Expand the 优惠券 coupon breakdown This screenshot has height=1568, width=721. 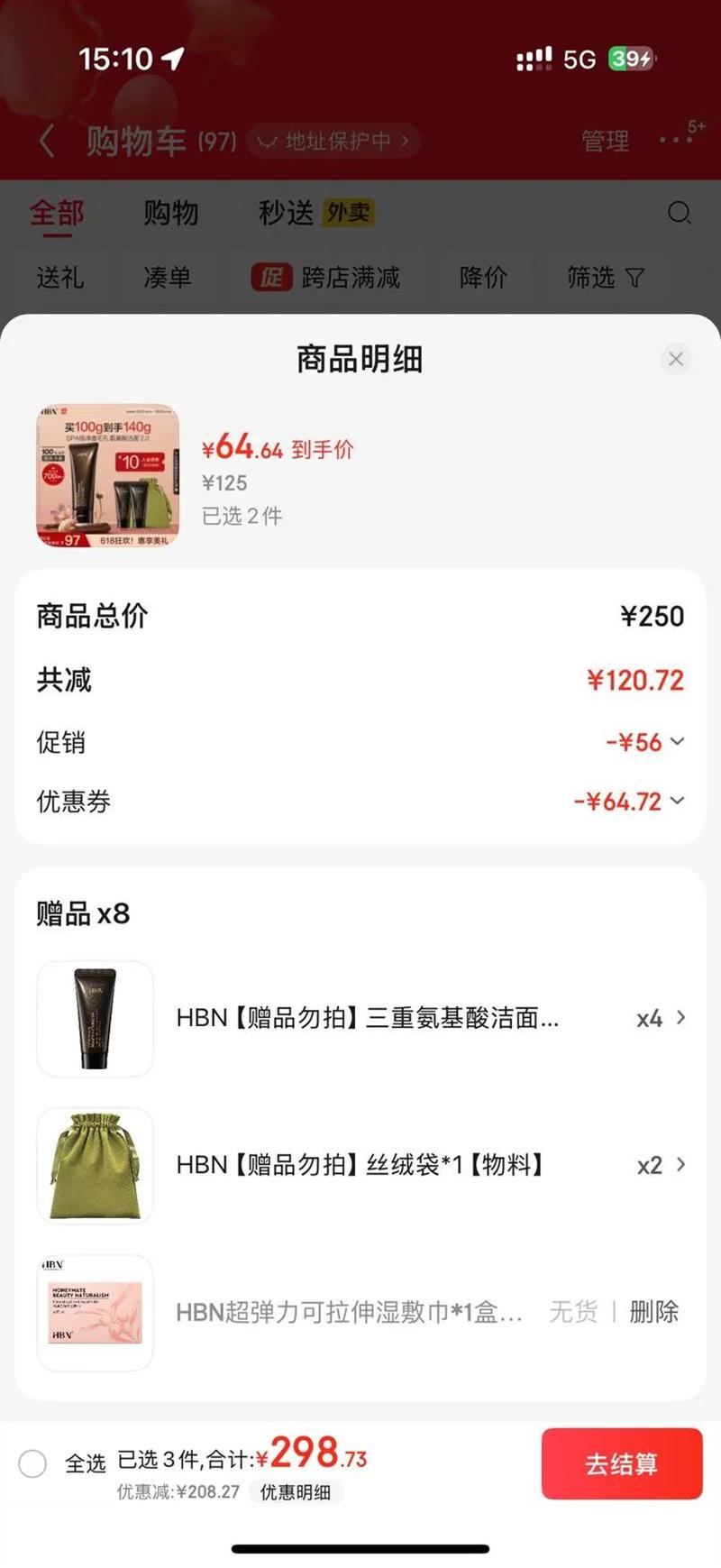pyautogui.click(x=629, y=801)
